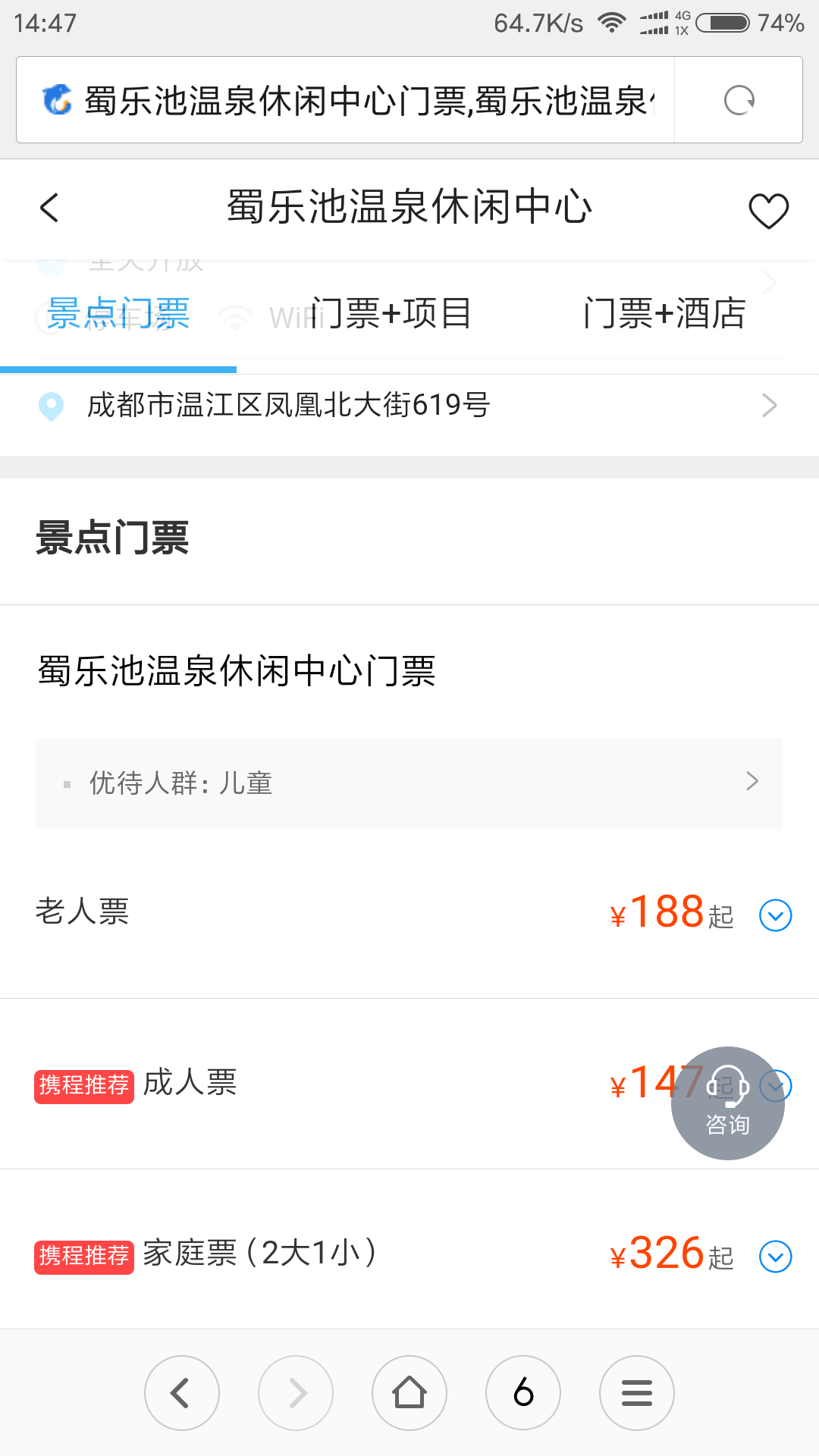Favorite this attraction with the heart icon
This screenshot has height=1456, width=819.
coord(768,210)
